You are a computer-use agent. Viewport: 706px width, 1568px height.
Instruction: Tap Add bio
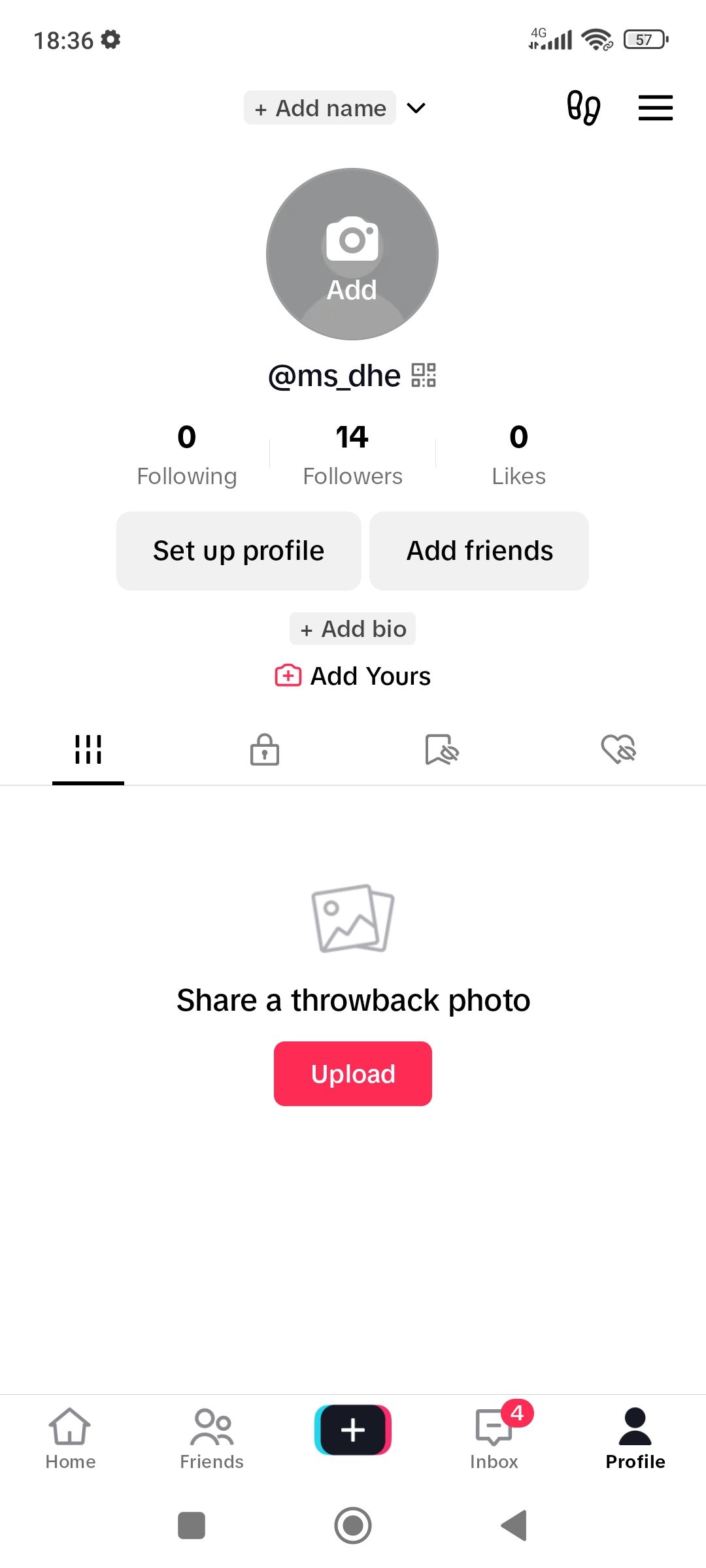pyautogui.click(x=352, y=628)
